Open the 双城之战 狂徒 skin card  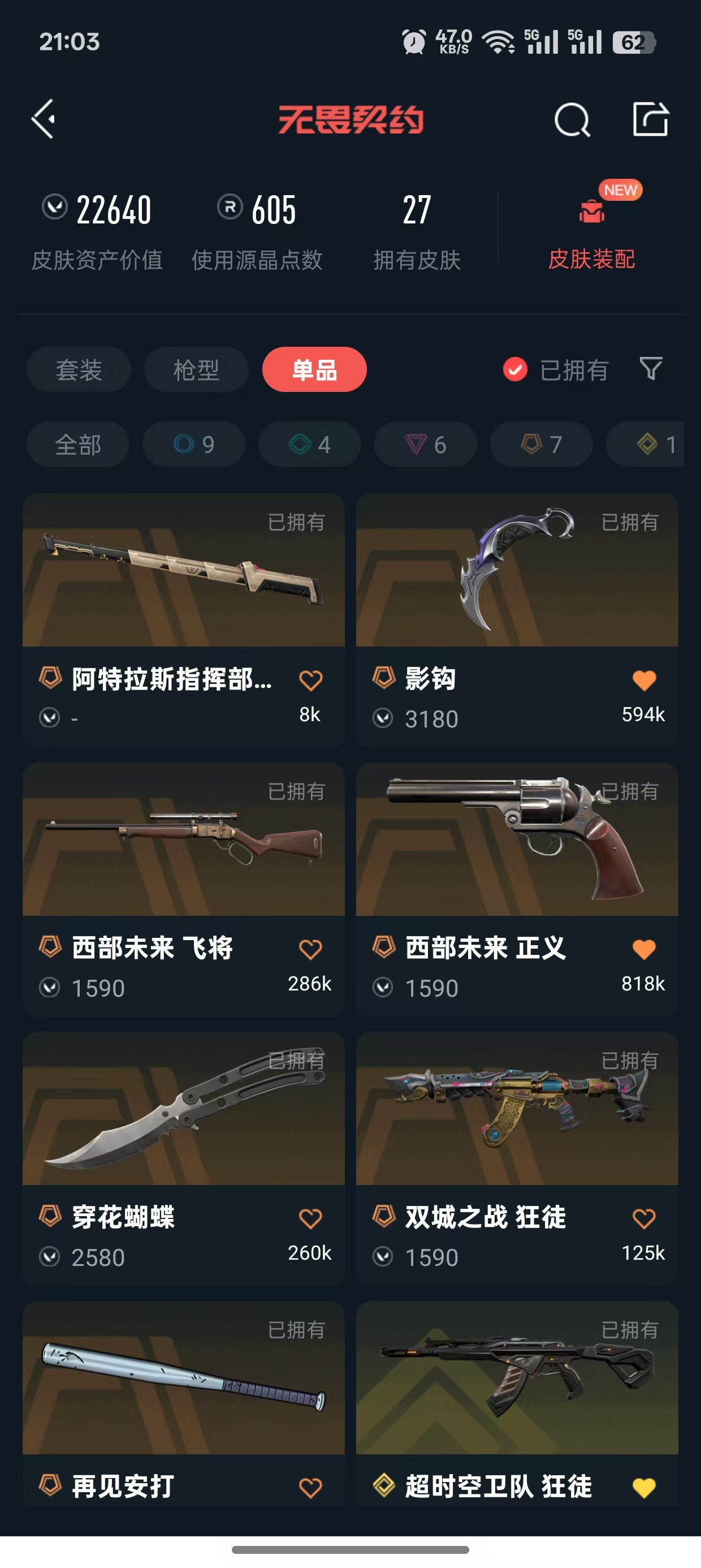(517, 1158)
